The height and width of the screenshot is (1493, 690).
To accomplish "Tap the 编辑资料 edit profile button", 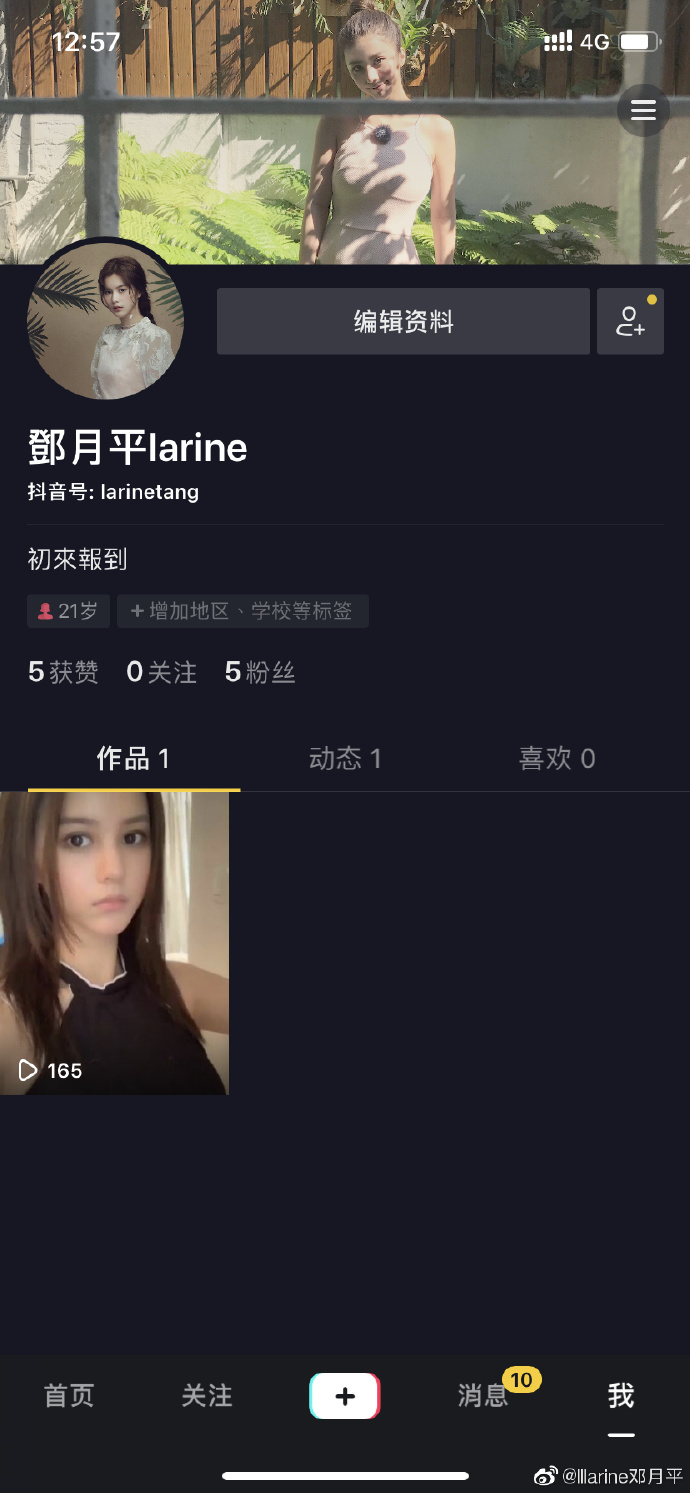I will pyautogui.click(x=403, y=321).
